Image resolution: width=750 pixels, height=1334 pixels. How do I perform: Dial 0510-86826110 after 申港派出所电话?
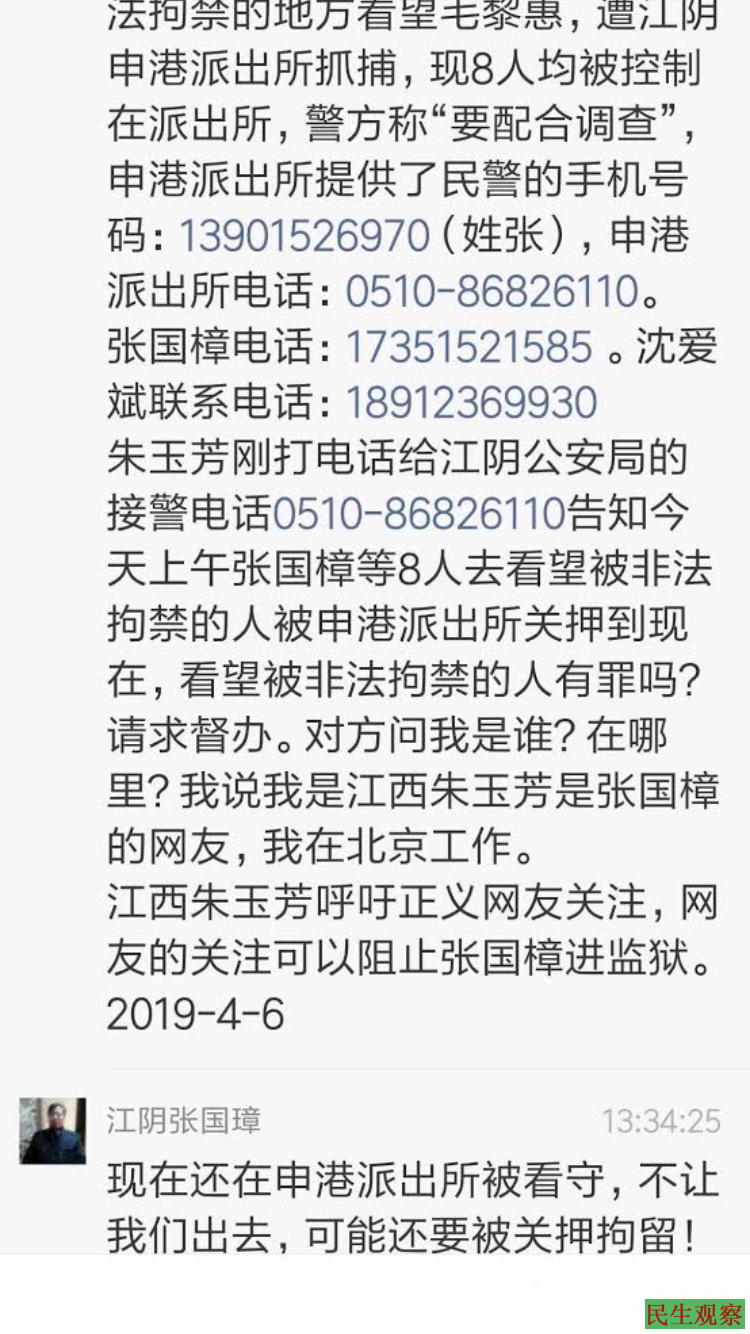(491, 291)
